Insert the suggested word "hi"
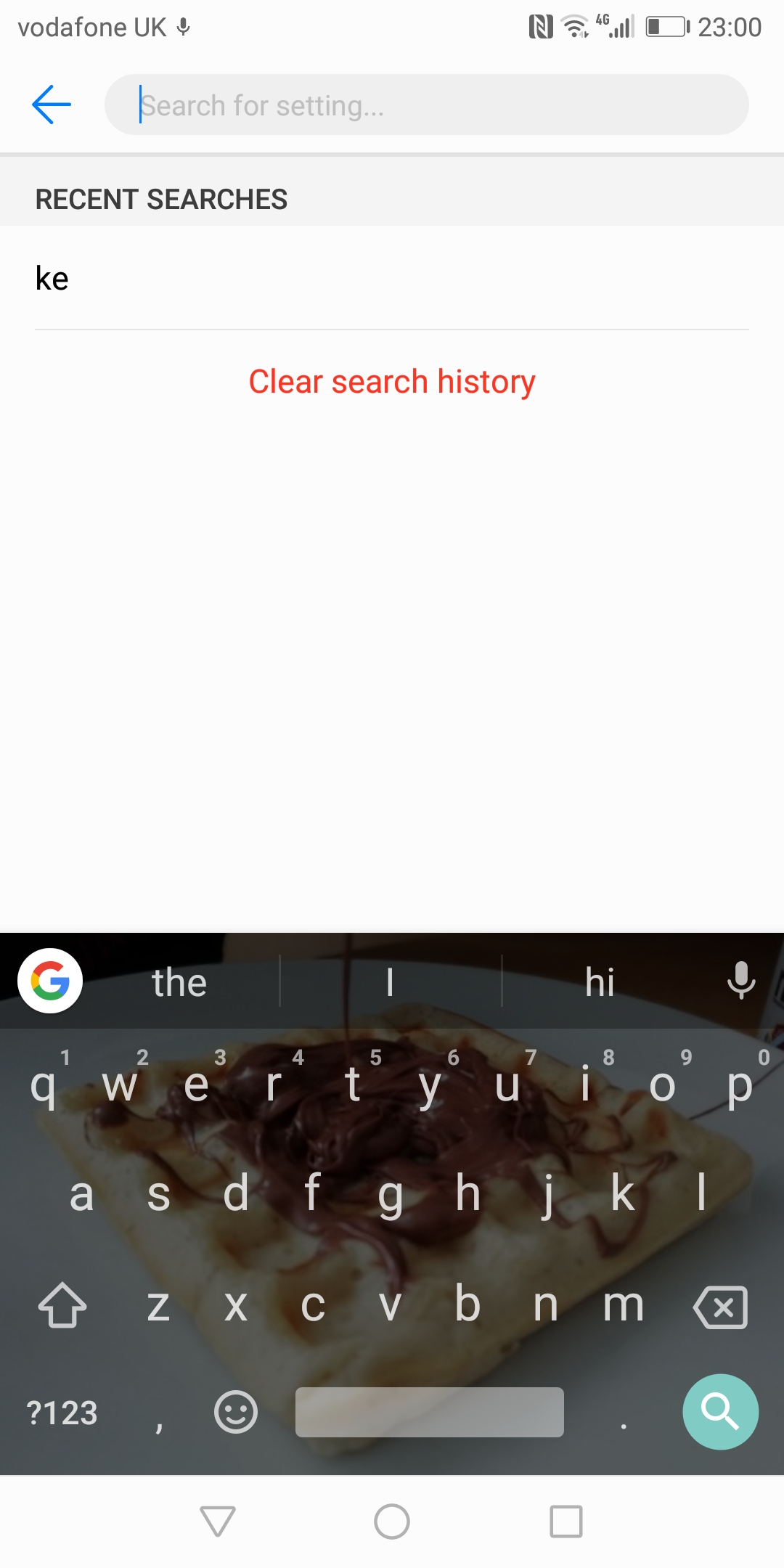Viewport: 784px width, 1568px height. pyautogui.click(x=600, y=982)
